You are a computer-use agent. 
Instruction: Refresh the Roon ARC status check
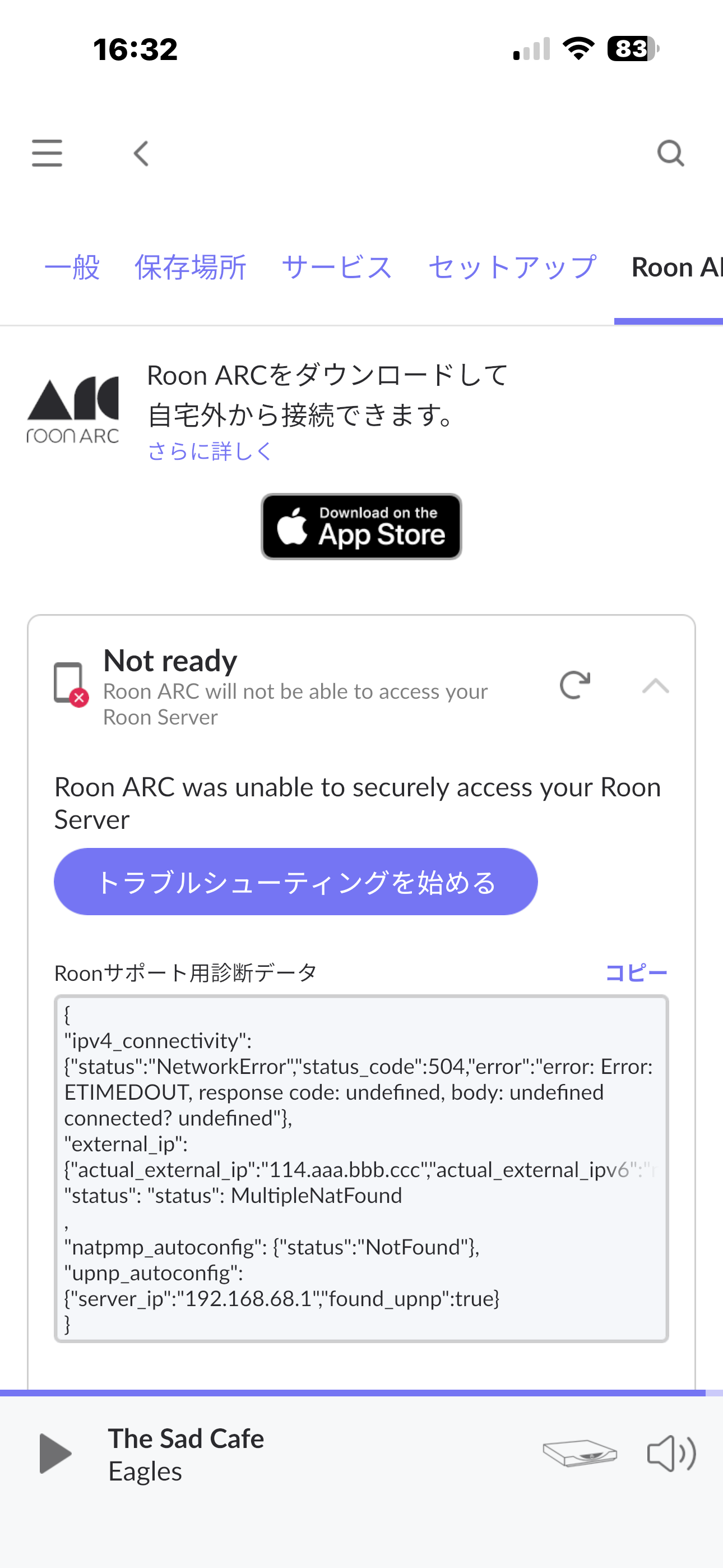575,685
